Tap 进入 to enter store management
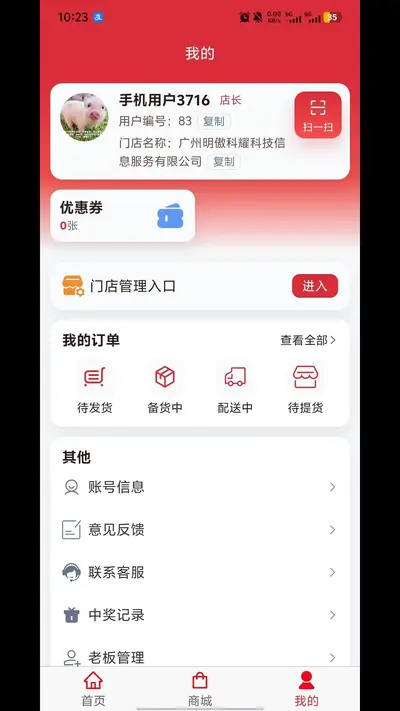This screenshot has height=711, width=400. click(x=315, y=286)
